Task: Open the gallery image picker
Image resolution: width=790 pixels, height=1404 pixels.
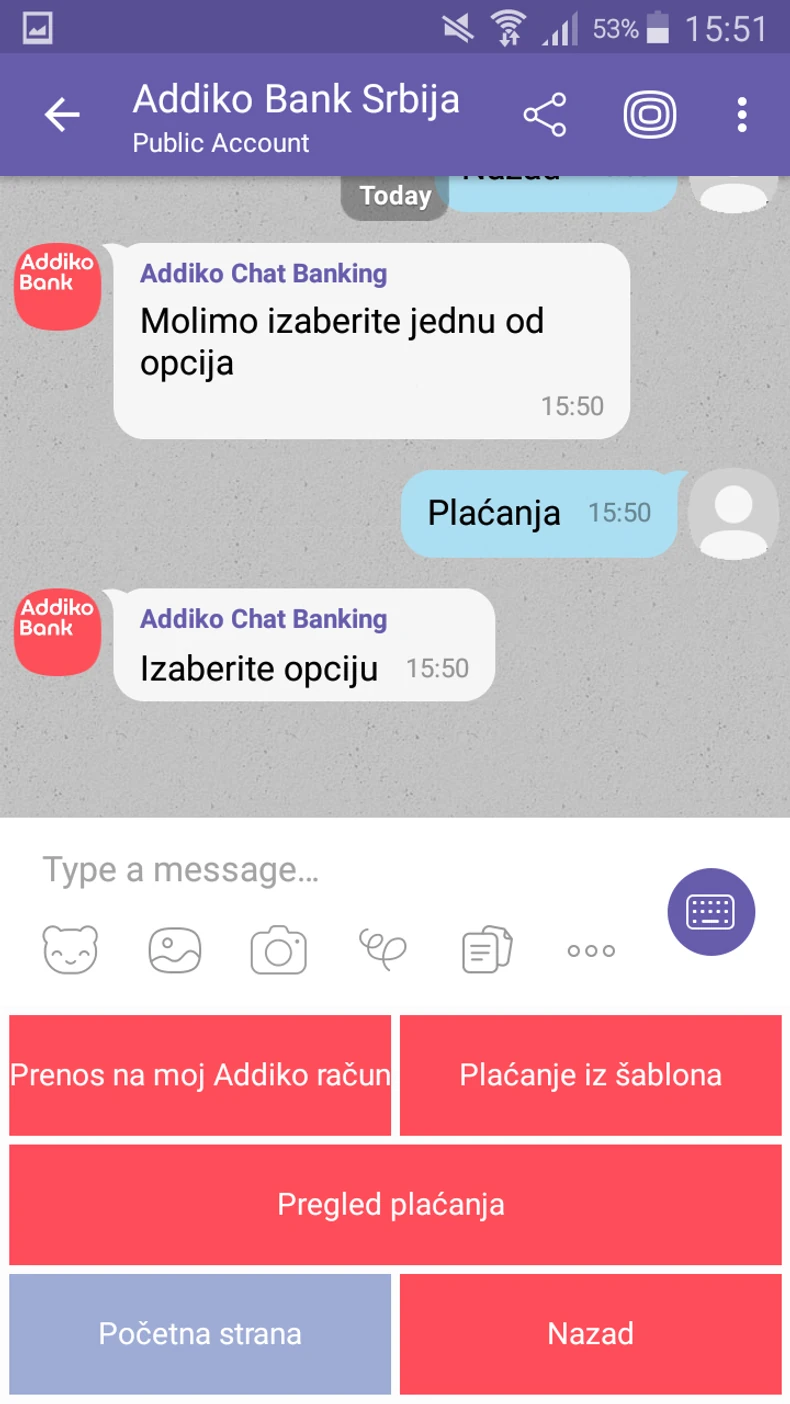Action: (175, 950)
